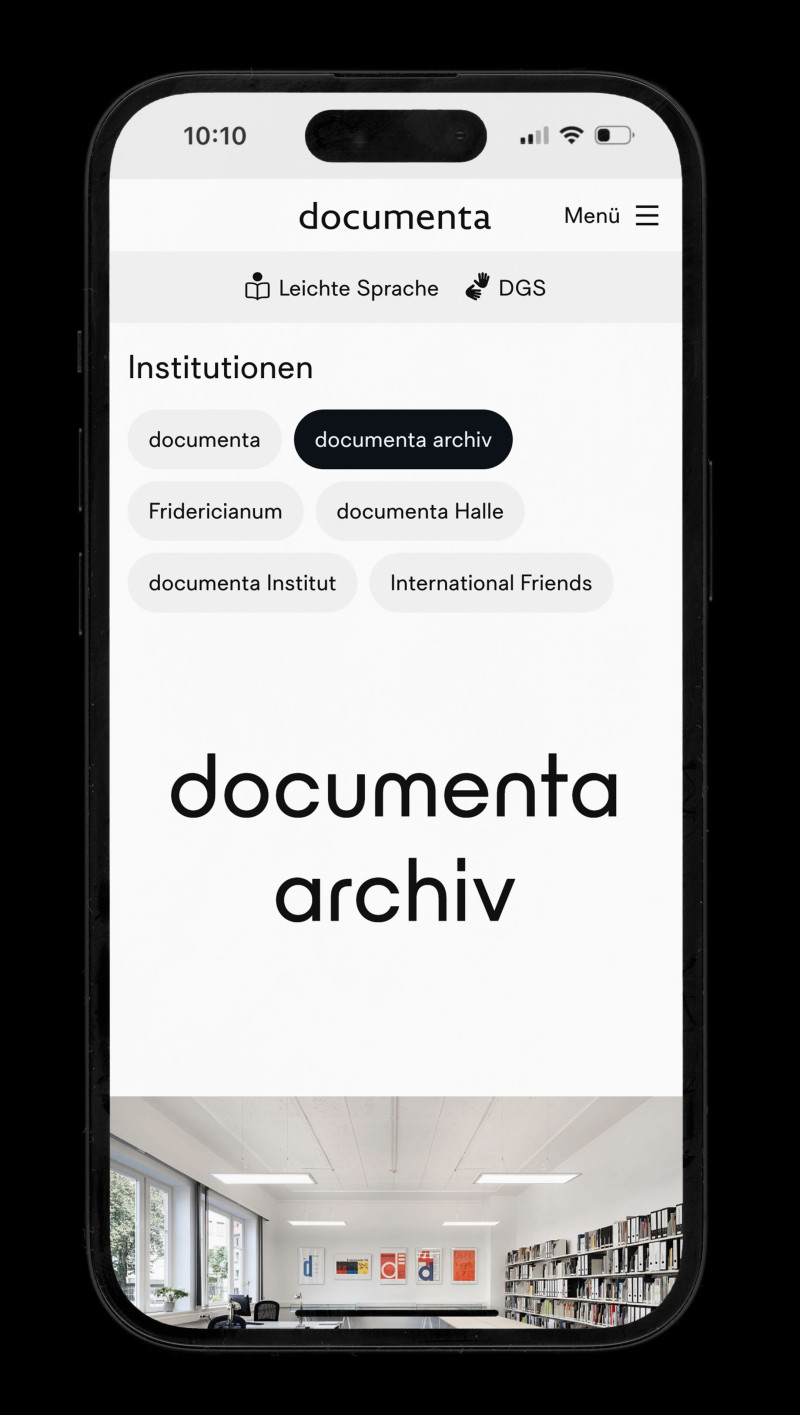Open the DGS sign language version
Screen dimensions: 800x1415
tap(506, 288)
